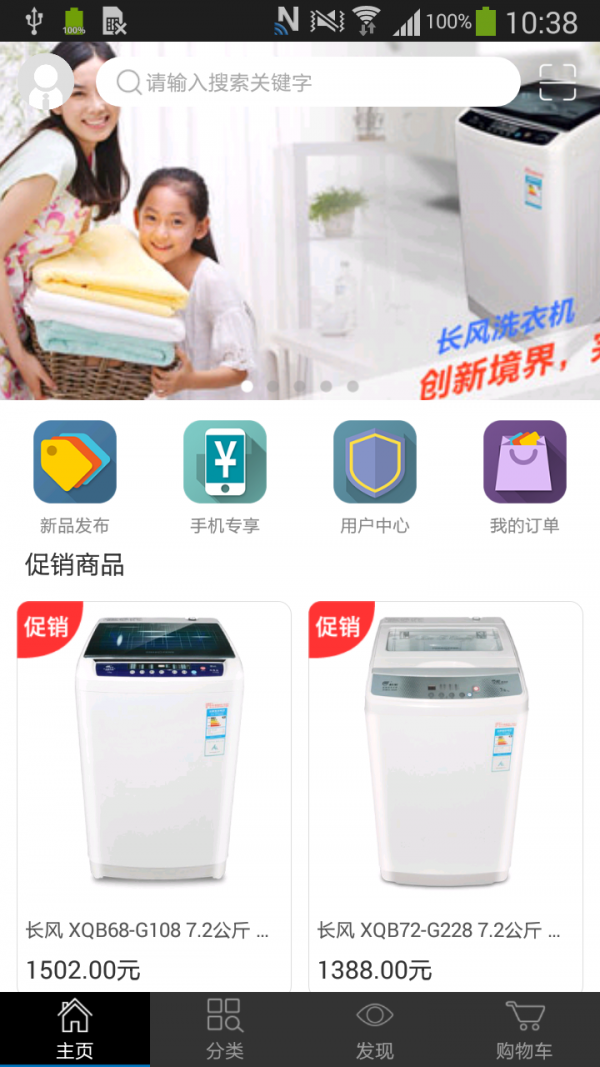Open 手机专享 mobile exclusive deals

coord(225,476)
